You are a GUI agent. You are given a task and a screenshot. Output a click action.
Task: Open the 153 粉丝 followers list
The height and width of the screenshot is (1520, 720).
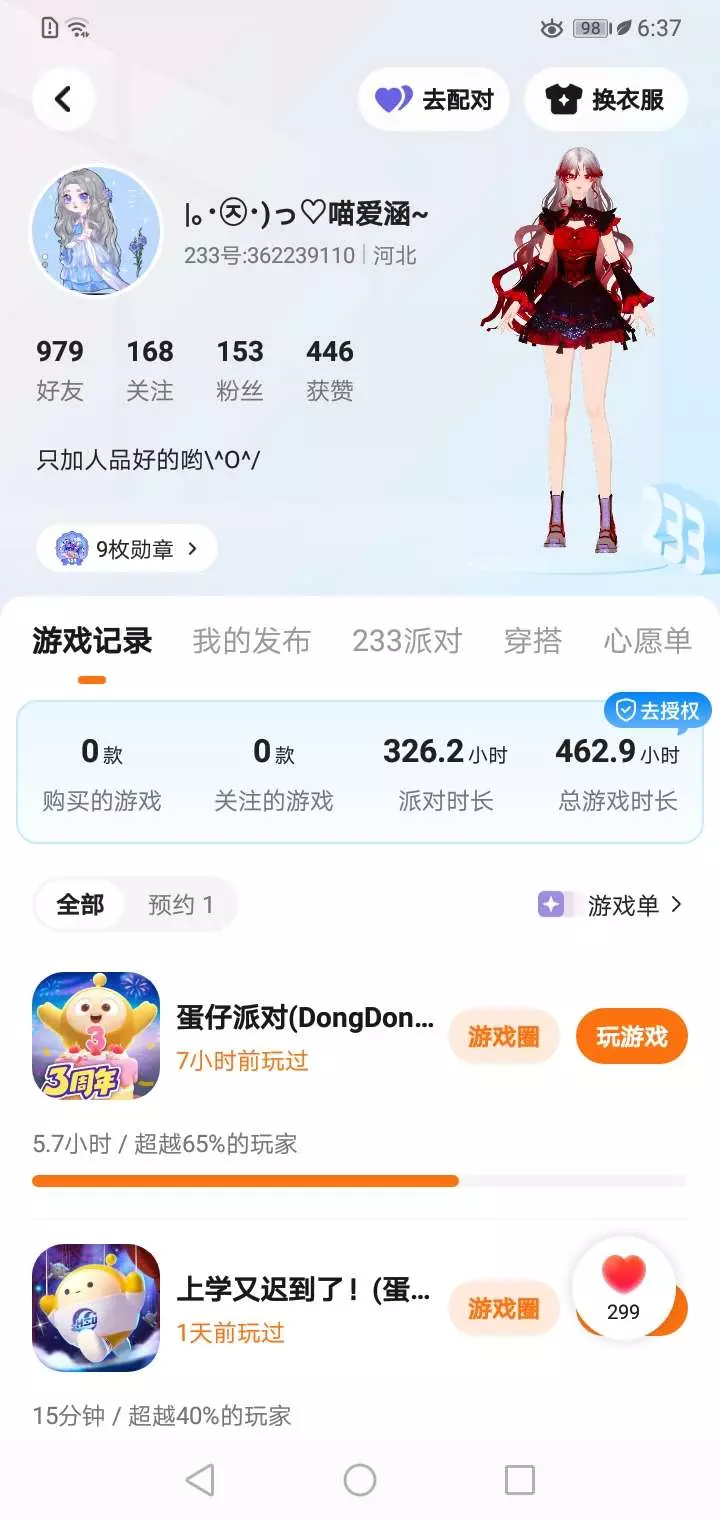[240, 370]
